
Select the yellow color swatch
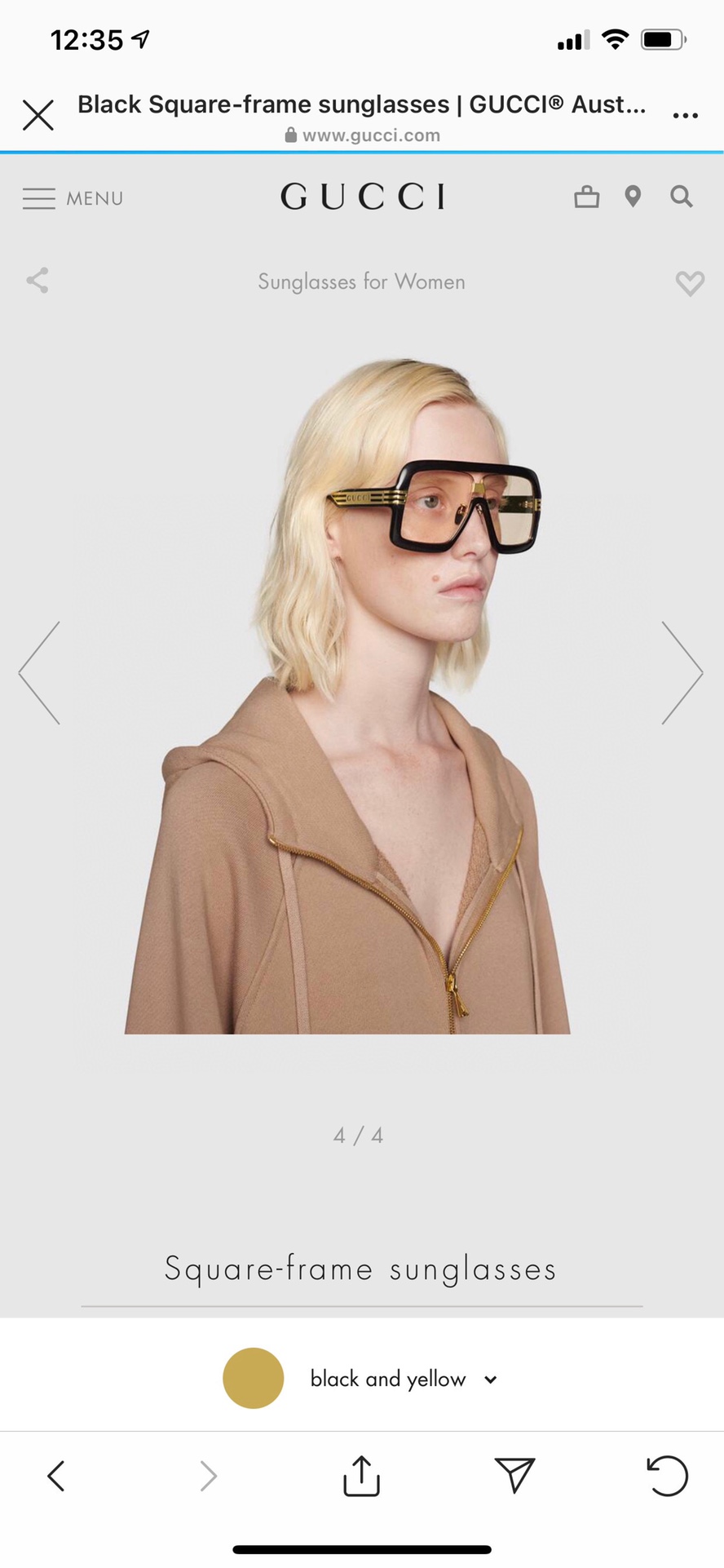point(254,1378)
